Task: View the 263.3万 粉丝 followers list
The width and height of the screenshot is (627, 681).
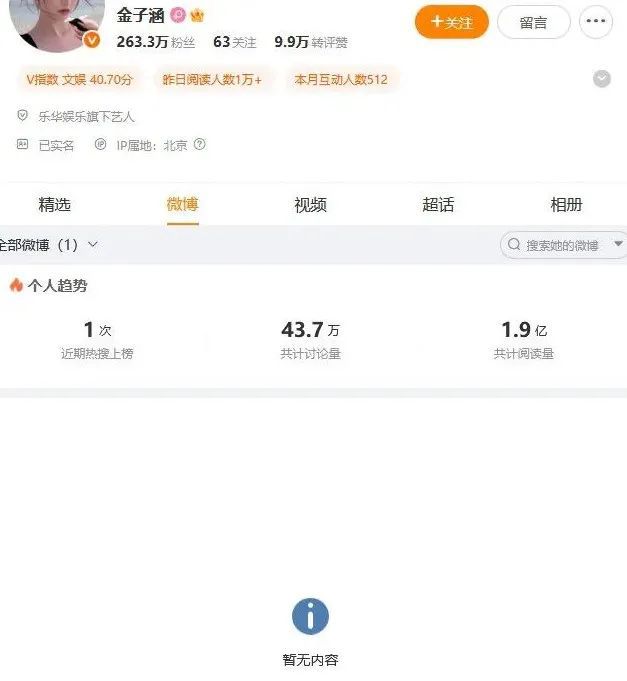Action: (155, 42)
